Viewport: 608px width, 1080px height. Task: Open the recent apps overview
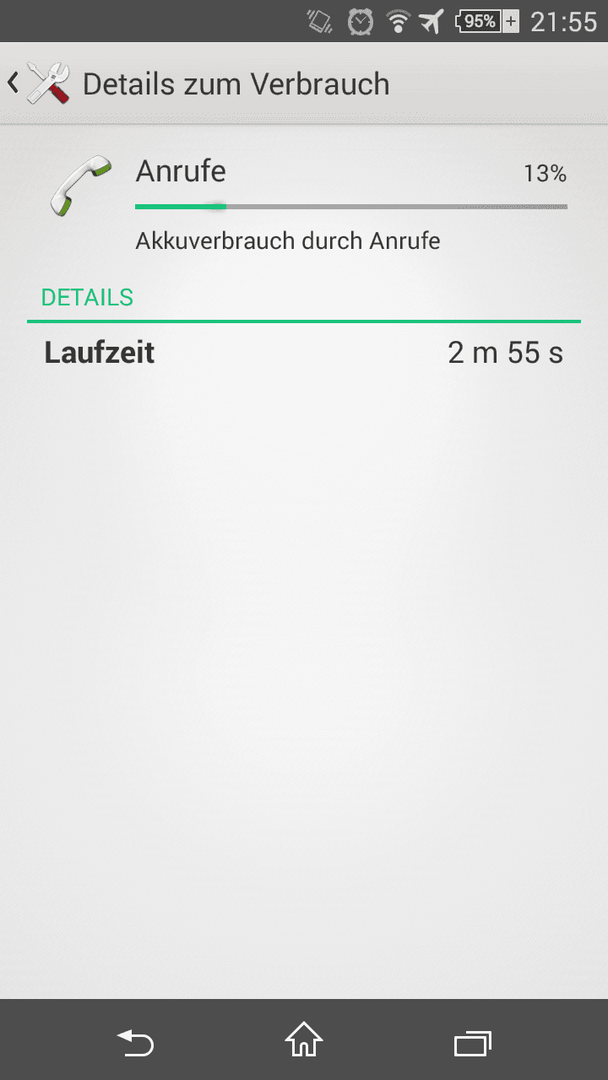click(x=473, y=1043)
